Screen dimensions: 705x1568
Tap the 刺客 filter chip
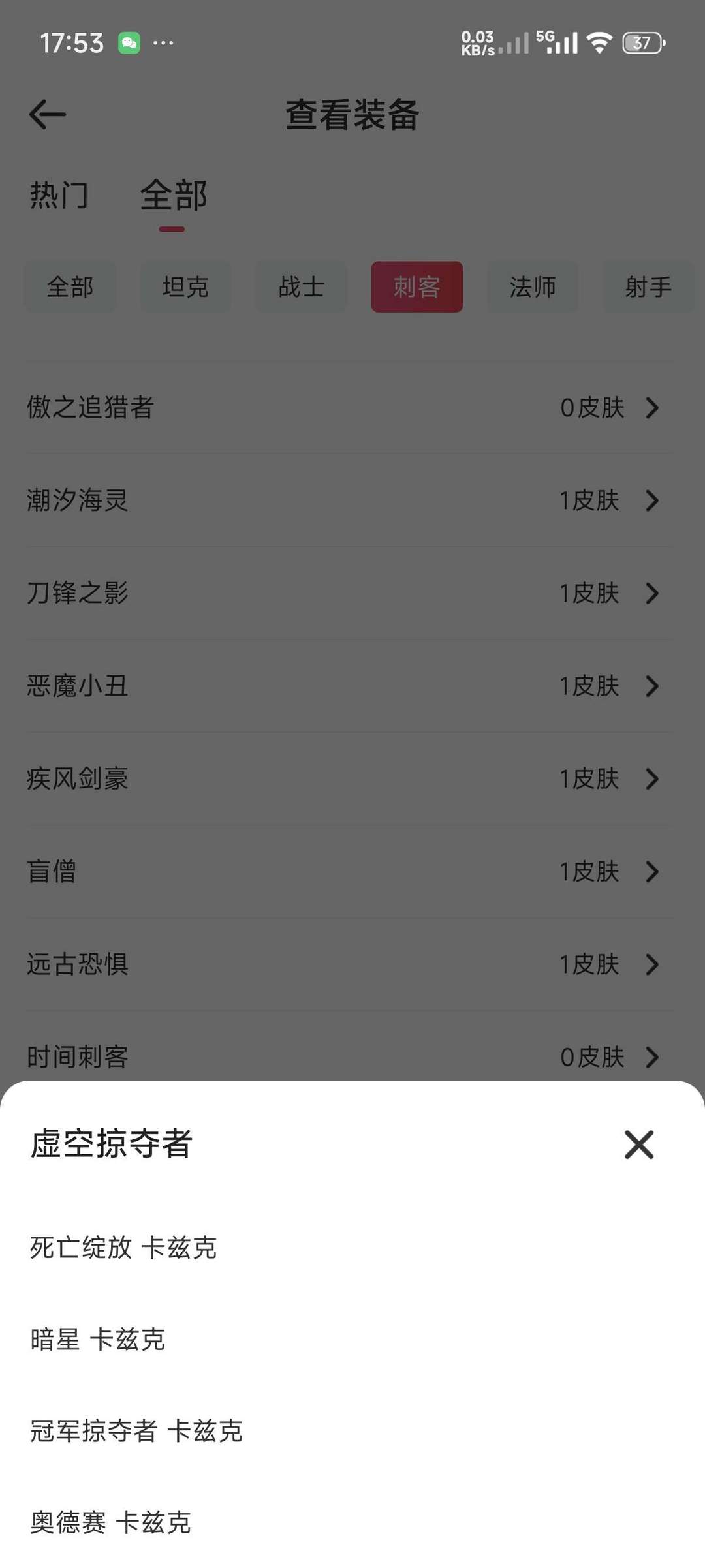[x=416, y=287]
